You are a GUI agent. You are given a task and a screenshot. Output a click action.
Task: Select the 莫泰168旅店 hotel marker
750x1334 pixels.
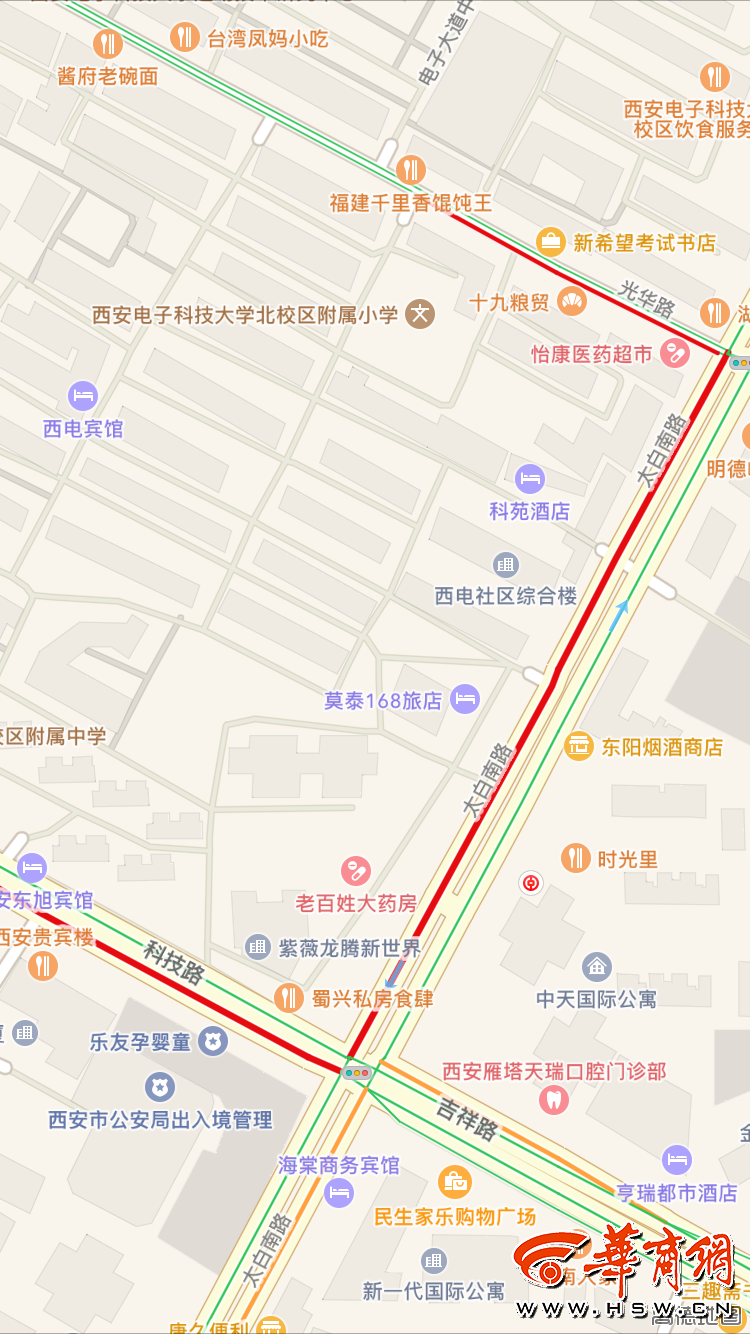click(x=465, y=699)
